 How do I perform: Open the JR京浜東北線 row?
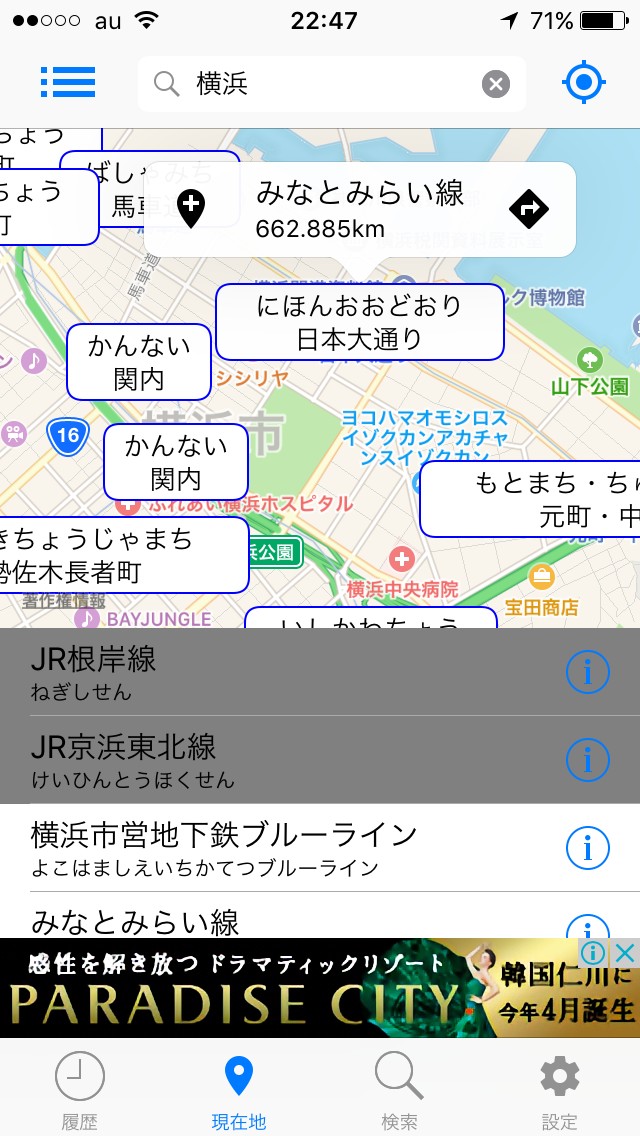click(280, 760)
